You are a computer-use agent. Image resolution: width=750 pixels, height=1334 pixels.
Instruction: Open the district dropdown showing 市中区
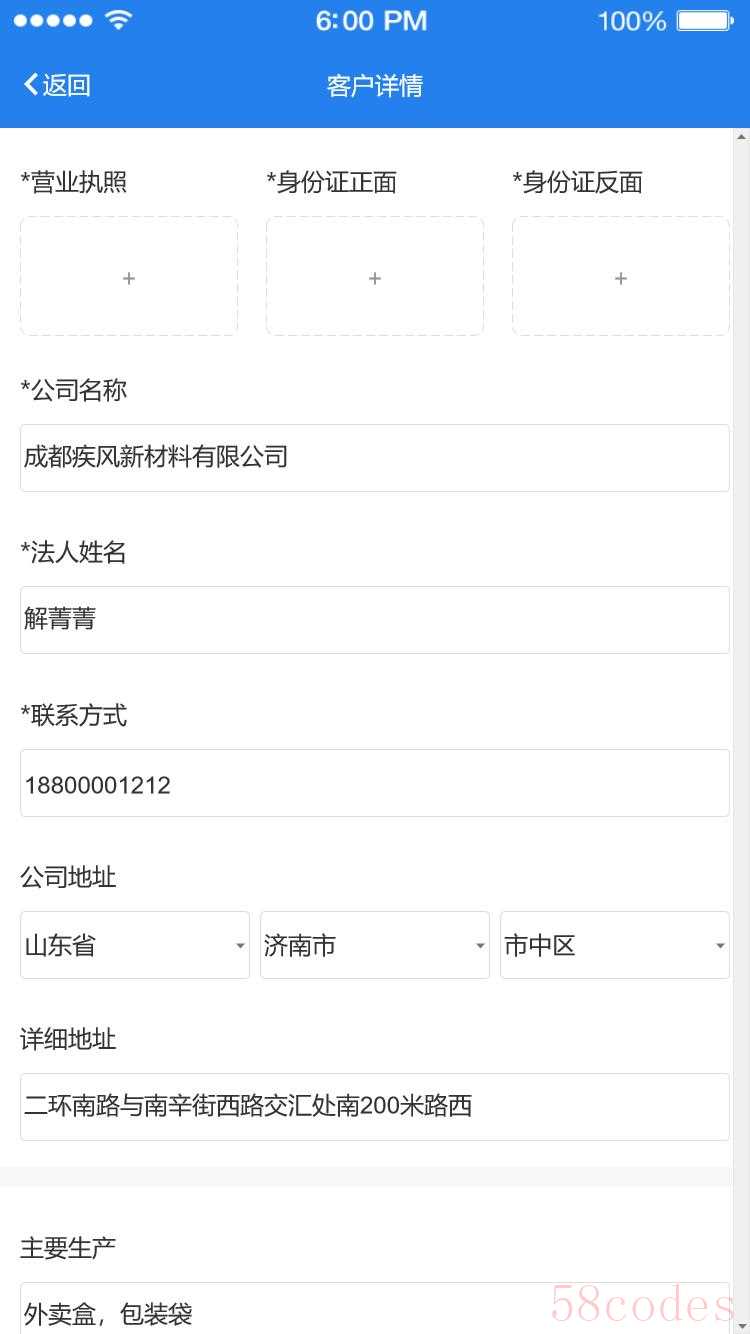coord(615,945)
